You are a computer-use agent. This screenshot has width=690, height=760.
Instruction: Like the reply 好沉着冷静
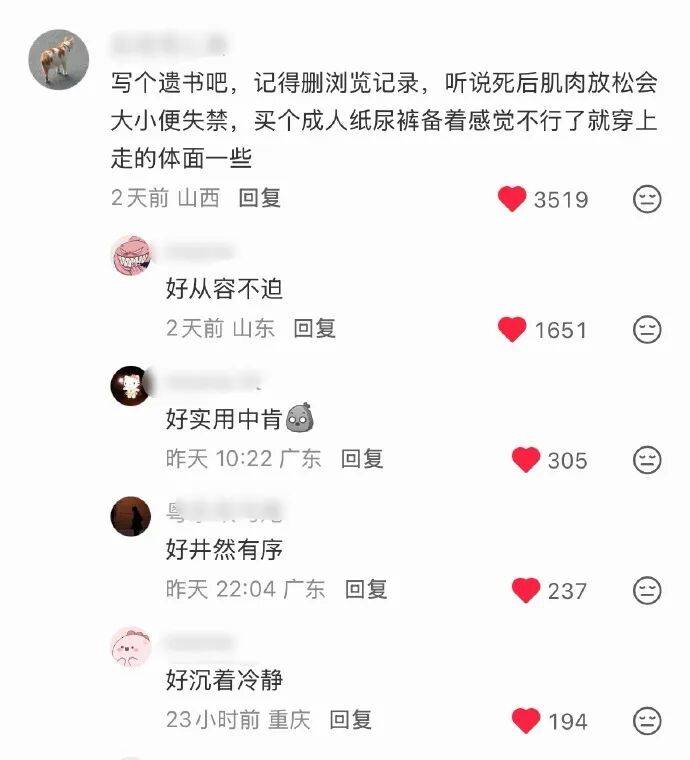(526, 720)
